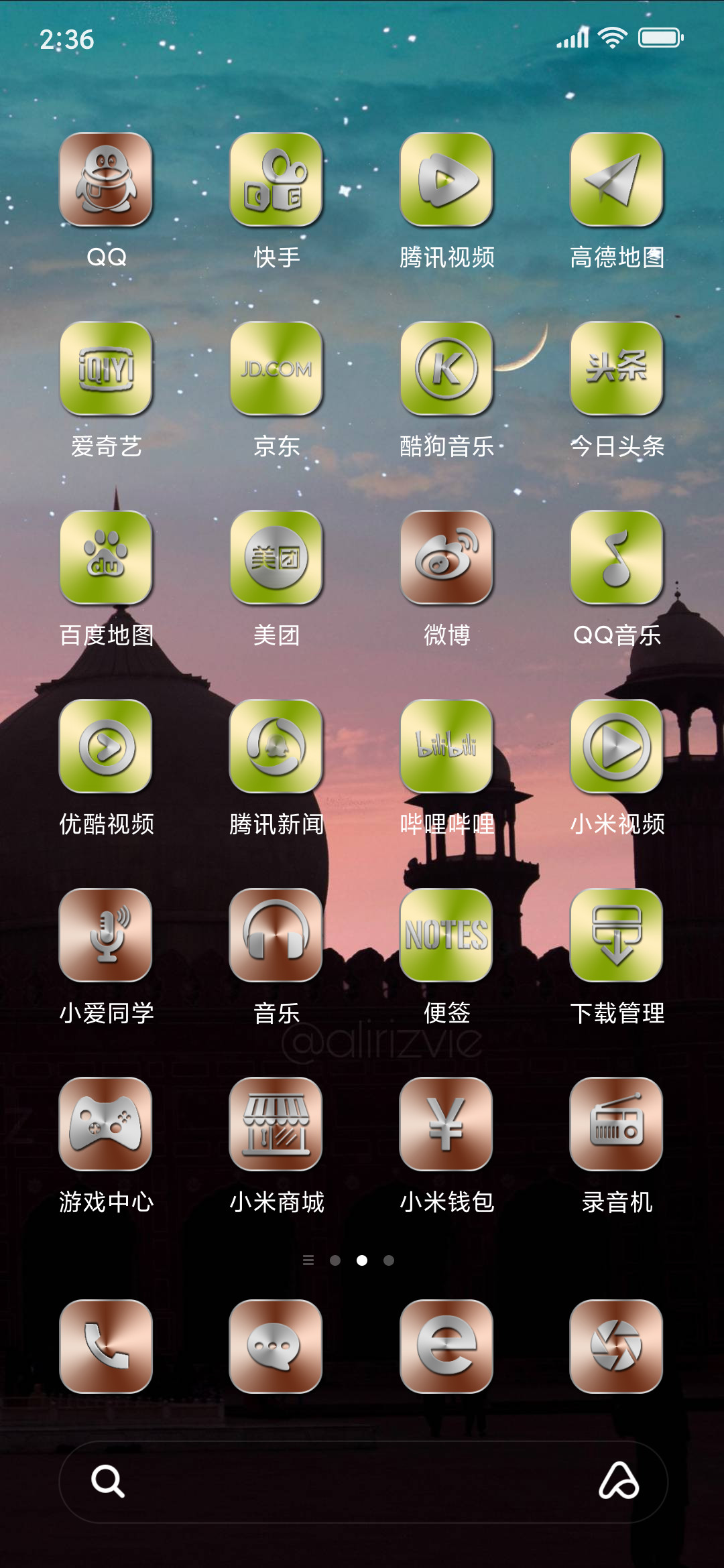This screenshot has height=1568, width=724.
Task: Open the phone dialer in the dock
Action: [x=106, y=1347]
